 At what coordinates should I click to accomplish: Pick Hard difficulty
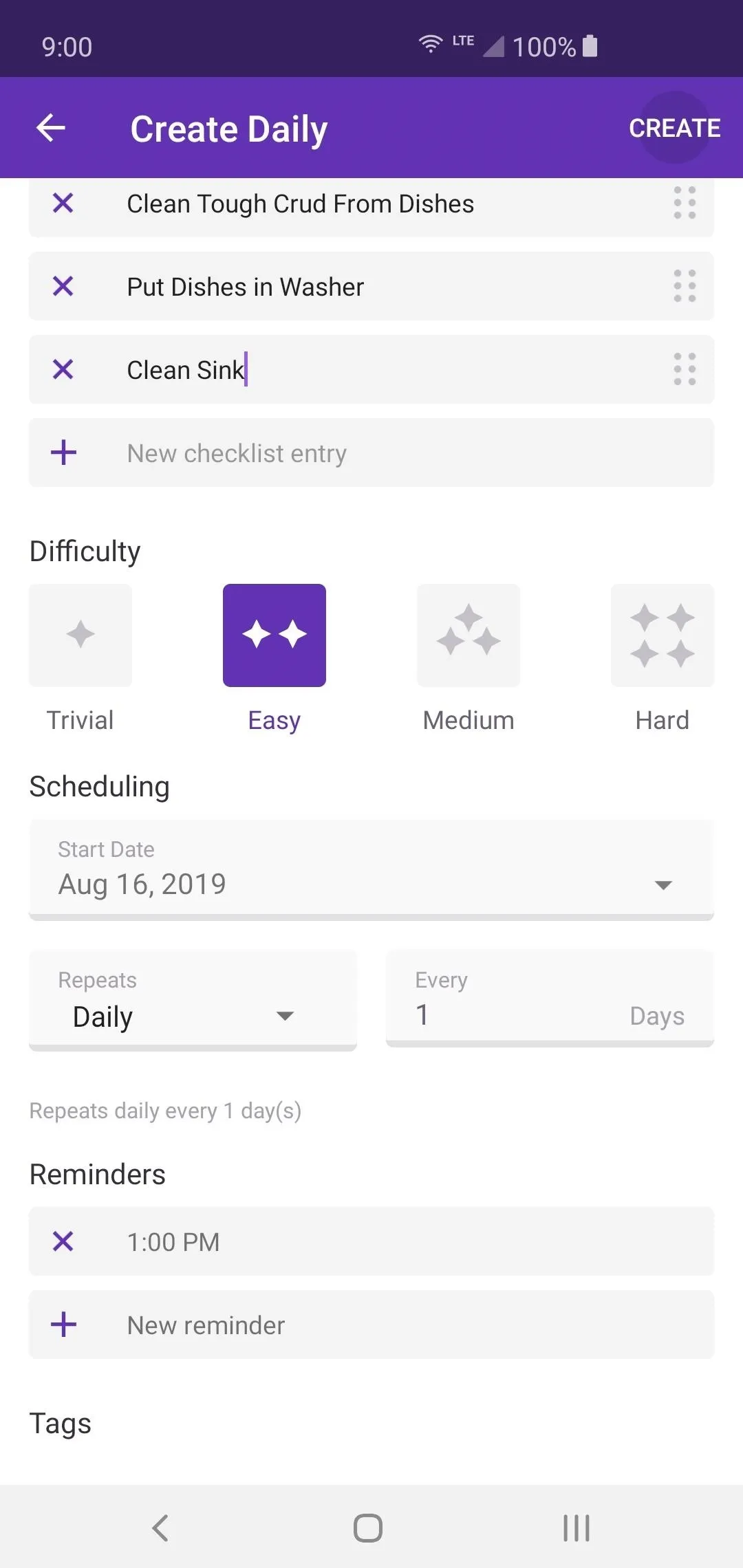(663, 635)
